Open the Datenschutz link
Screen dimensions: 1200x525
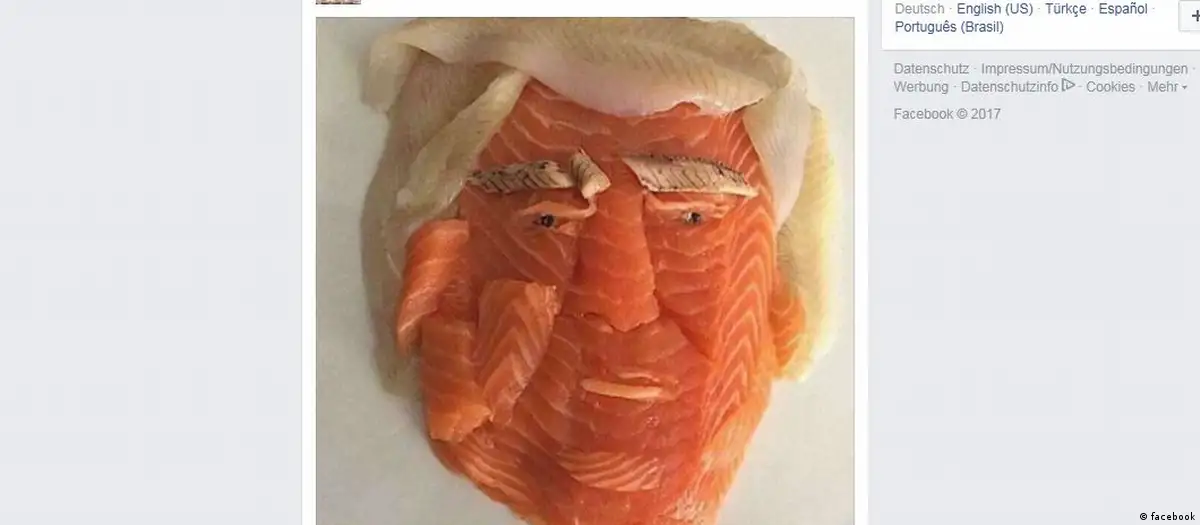click(x=931, y=69)
